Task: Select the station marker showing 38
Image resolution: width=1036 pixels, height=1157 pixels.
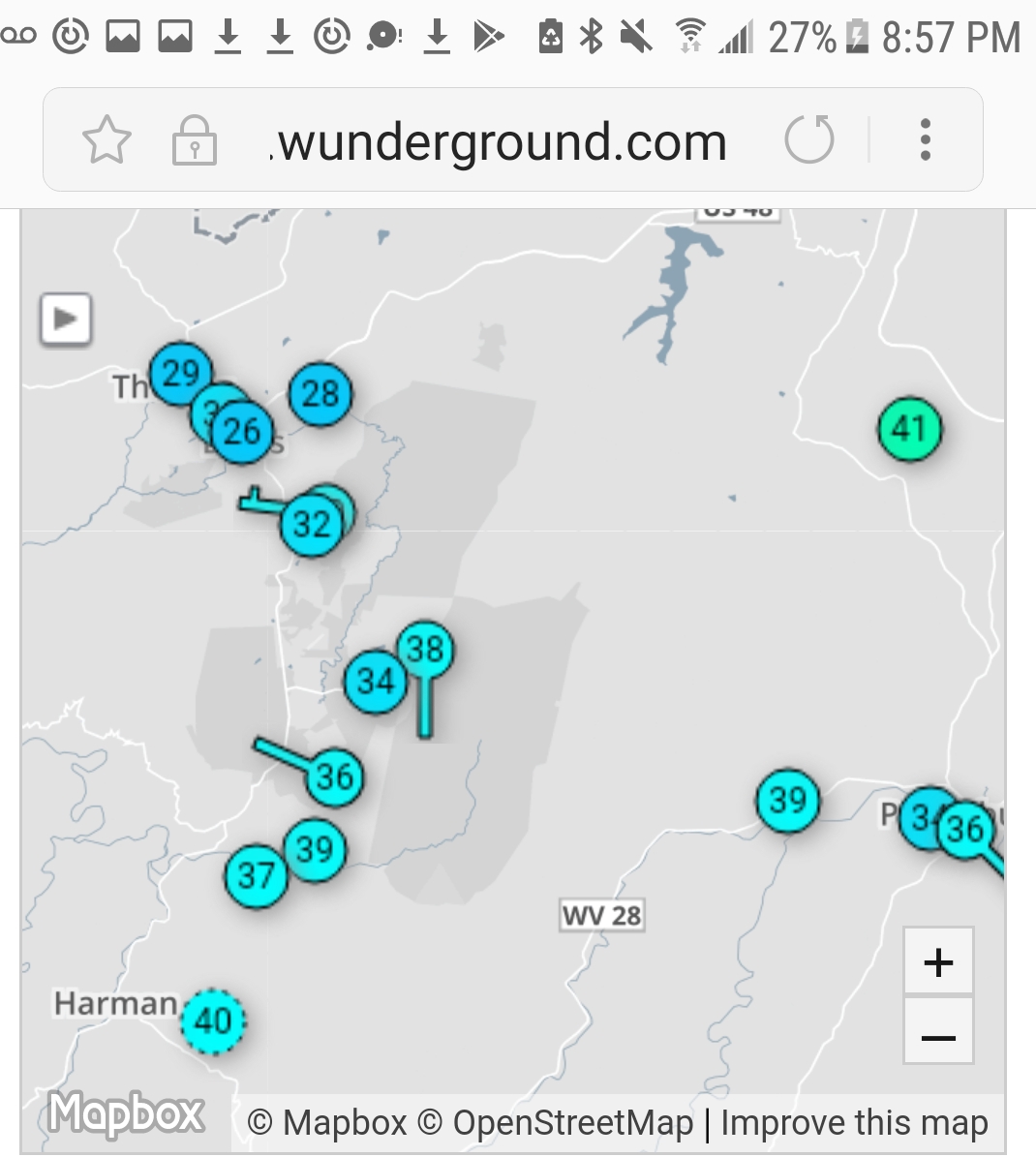Action: coord(425,650)
